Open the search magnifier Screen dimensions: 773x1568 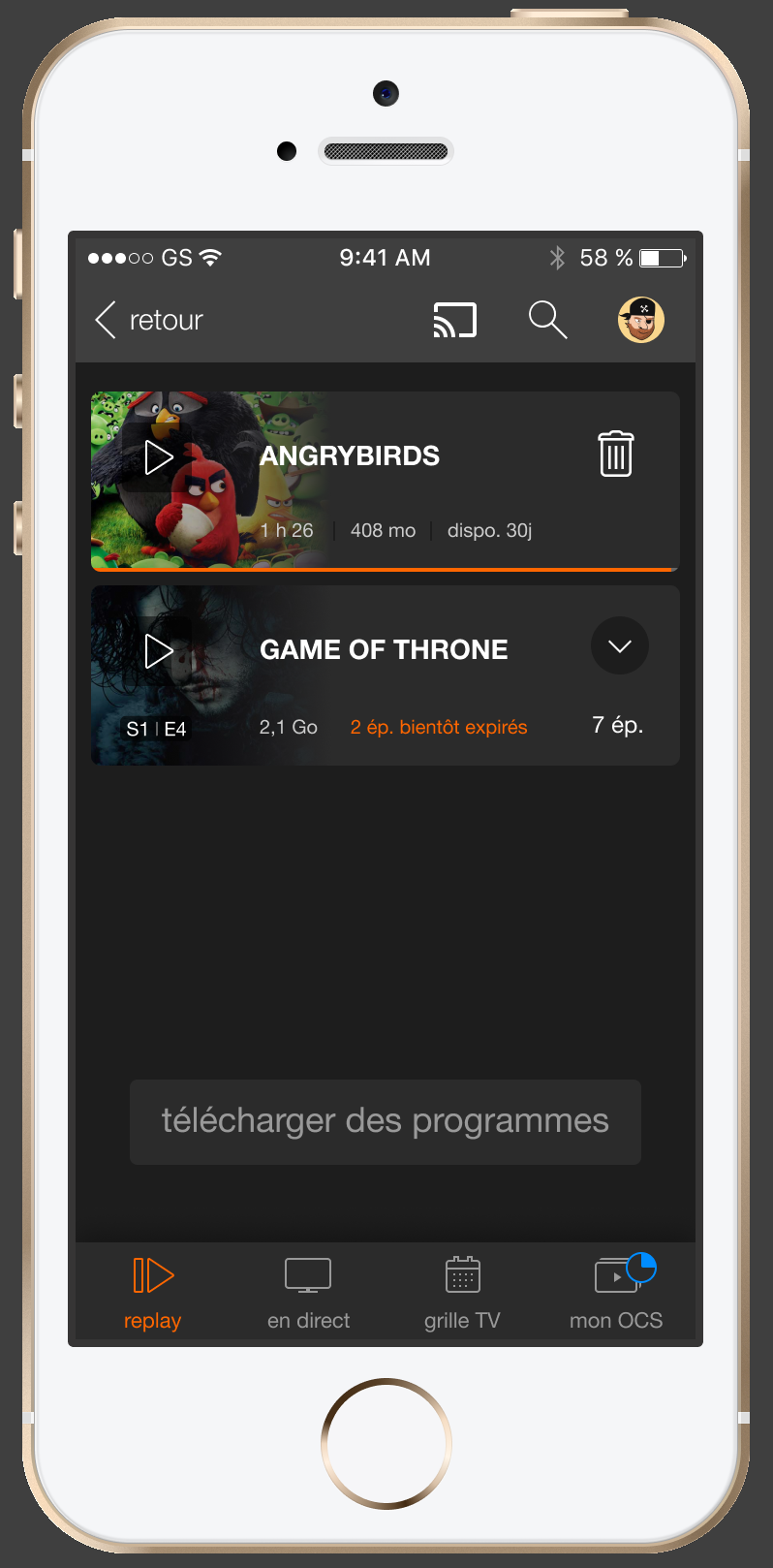[x=547, y=320]
